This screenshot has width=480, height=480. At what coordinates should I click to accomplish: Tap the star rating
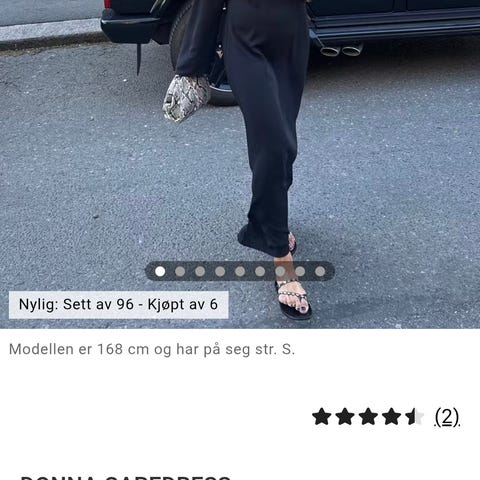click(x=368, y=417)
